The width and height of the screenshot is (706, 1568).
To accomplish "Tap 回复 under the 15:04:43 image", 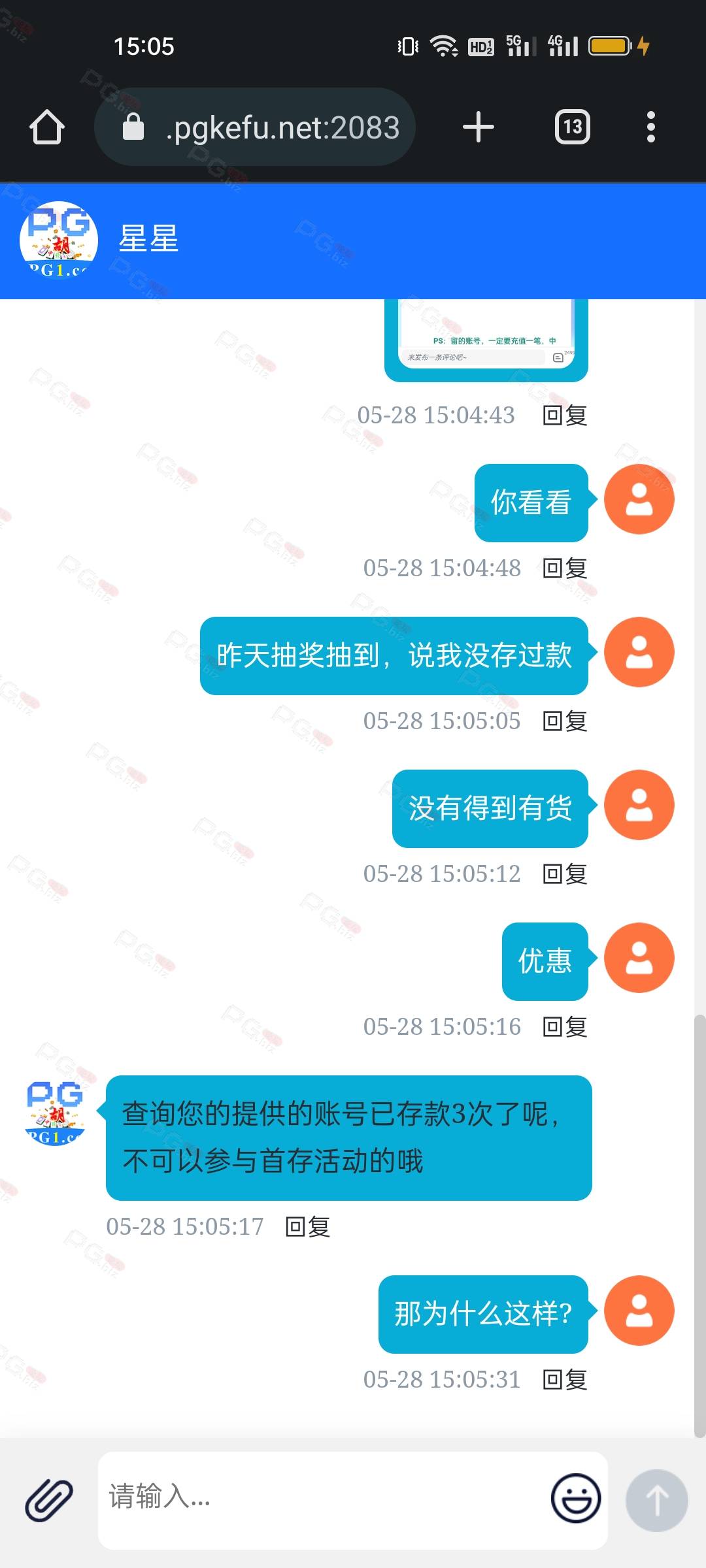I will (565, 416).
